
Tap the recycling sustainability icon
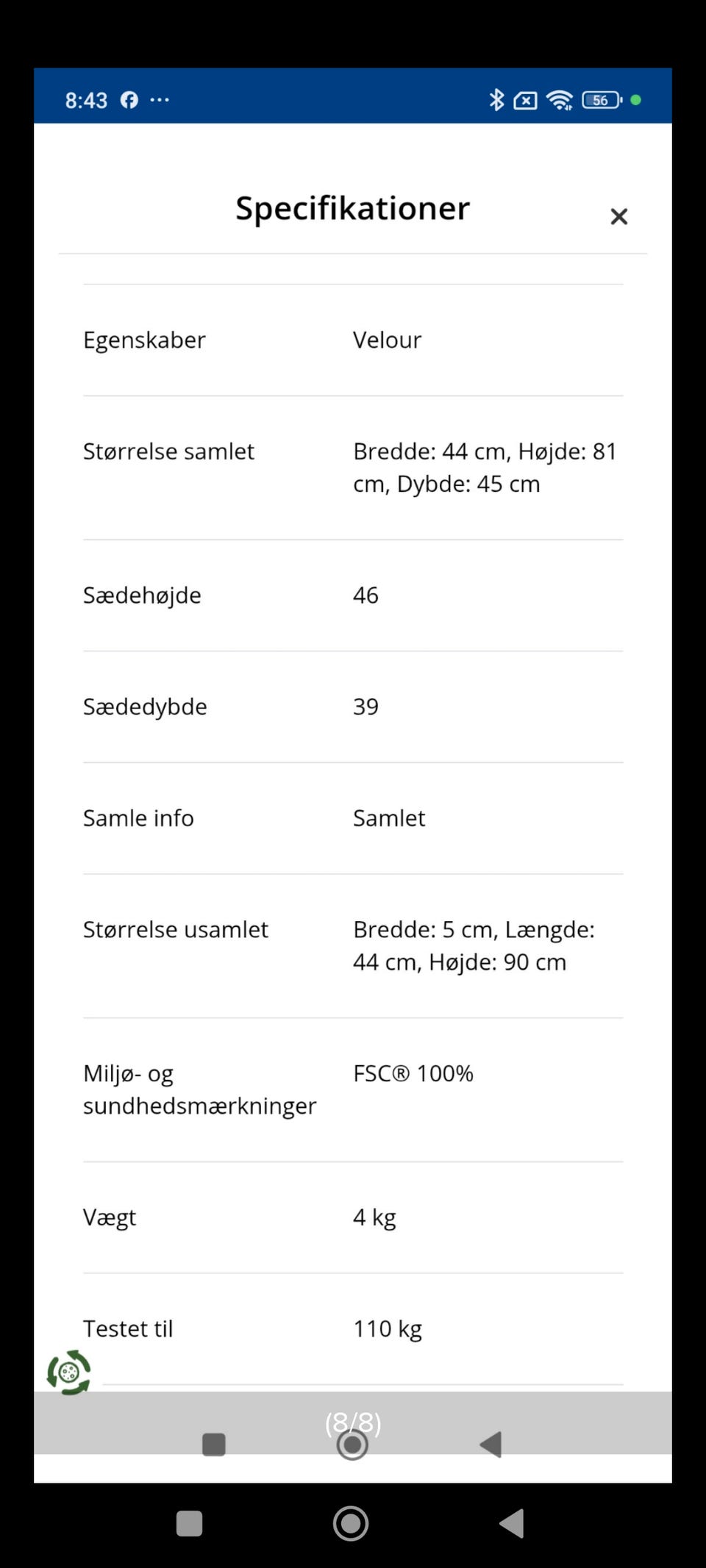click(68, 1370)
